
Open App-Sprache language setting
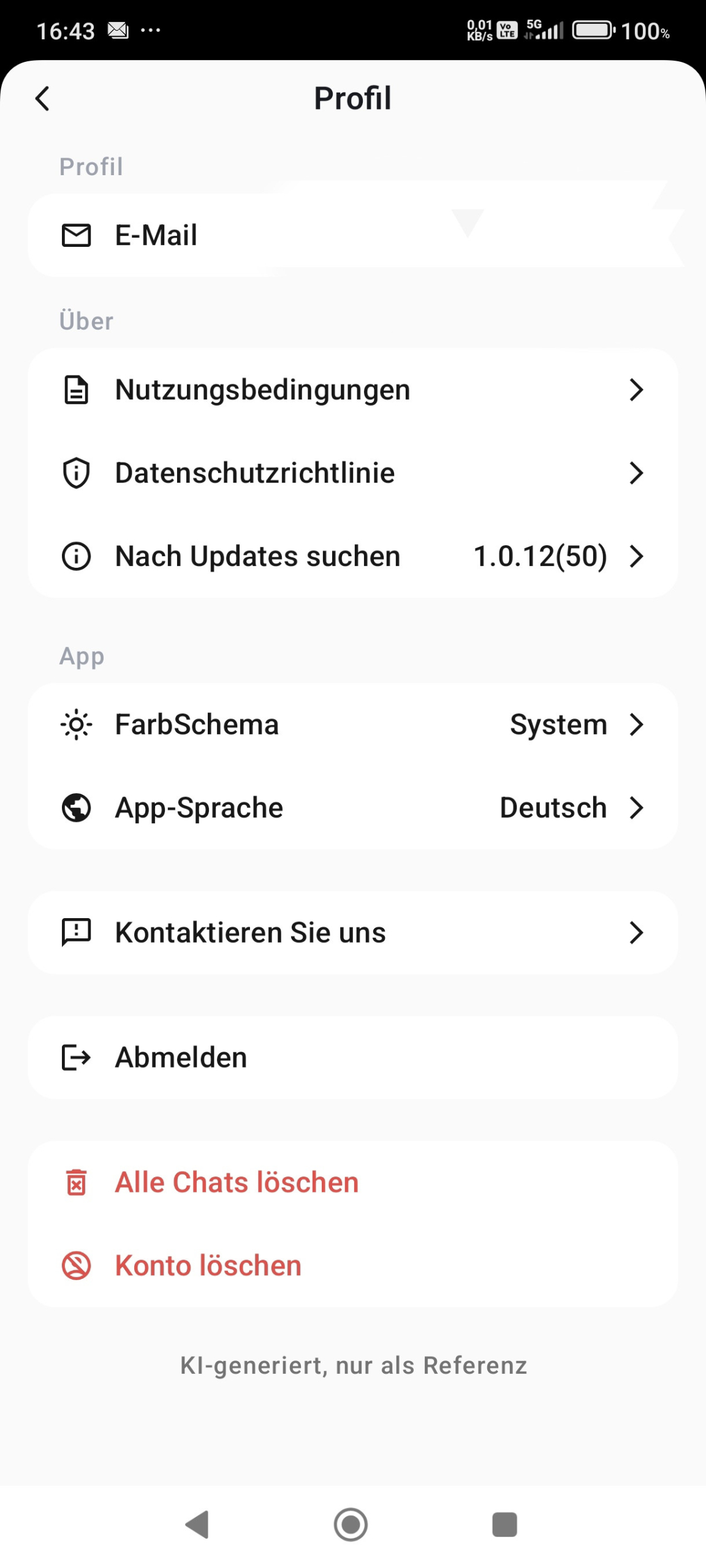point(352,808)
